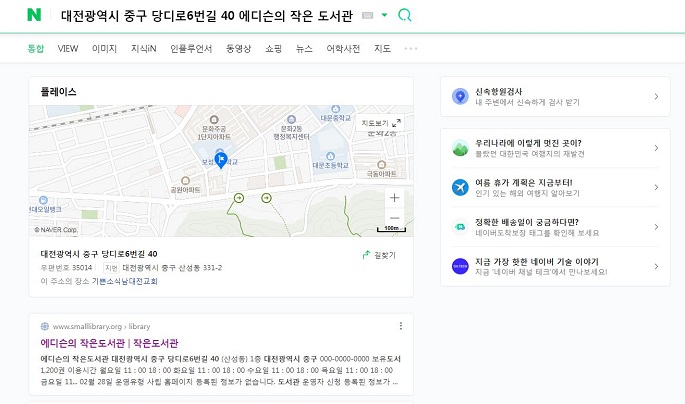The image size is (685, 404).
Task: Get directions with 길찾기
Action: [x=379, y=255]
